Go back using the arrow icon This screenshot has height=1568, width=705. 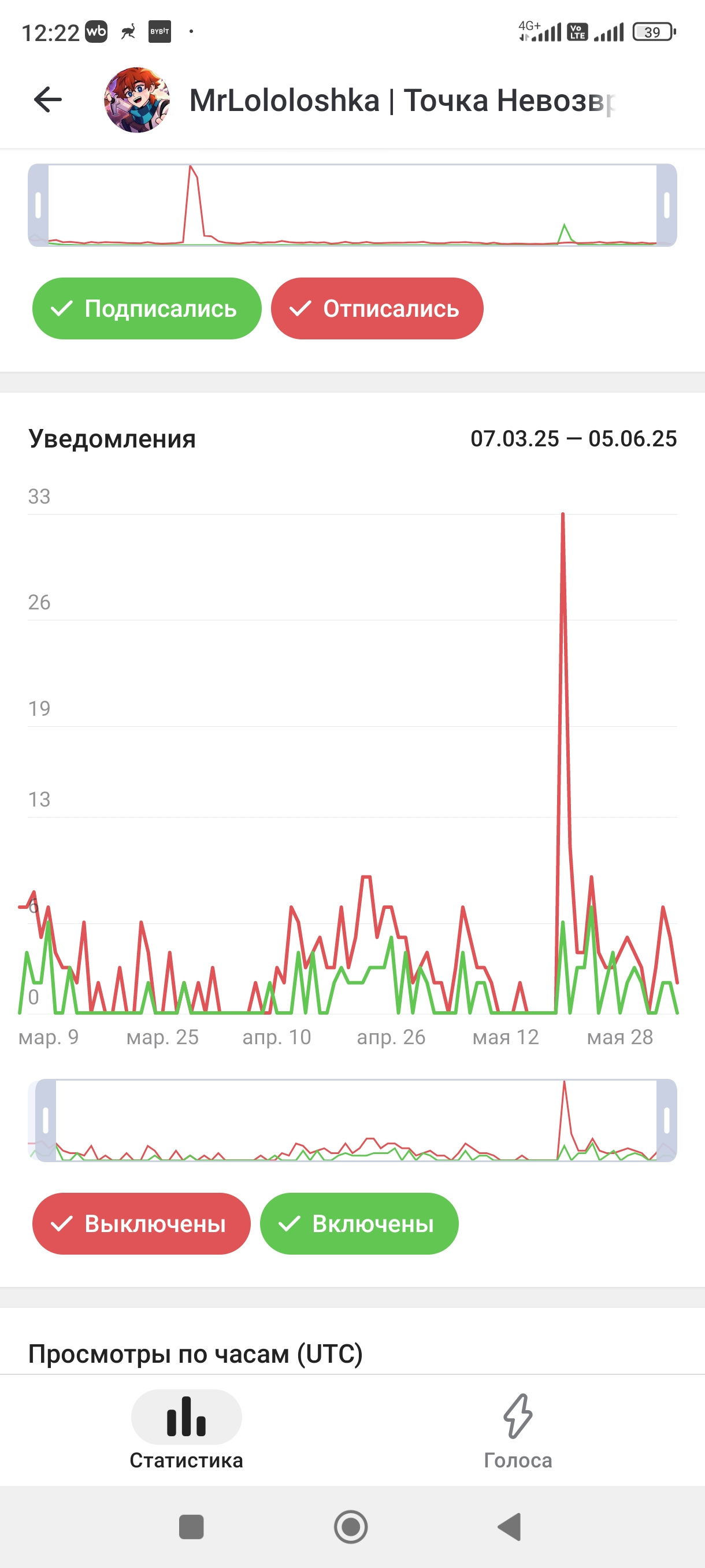coord(48,100)
